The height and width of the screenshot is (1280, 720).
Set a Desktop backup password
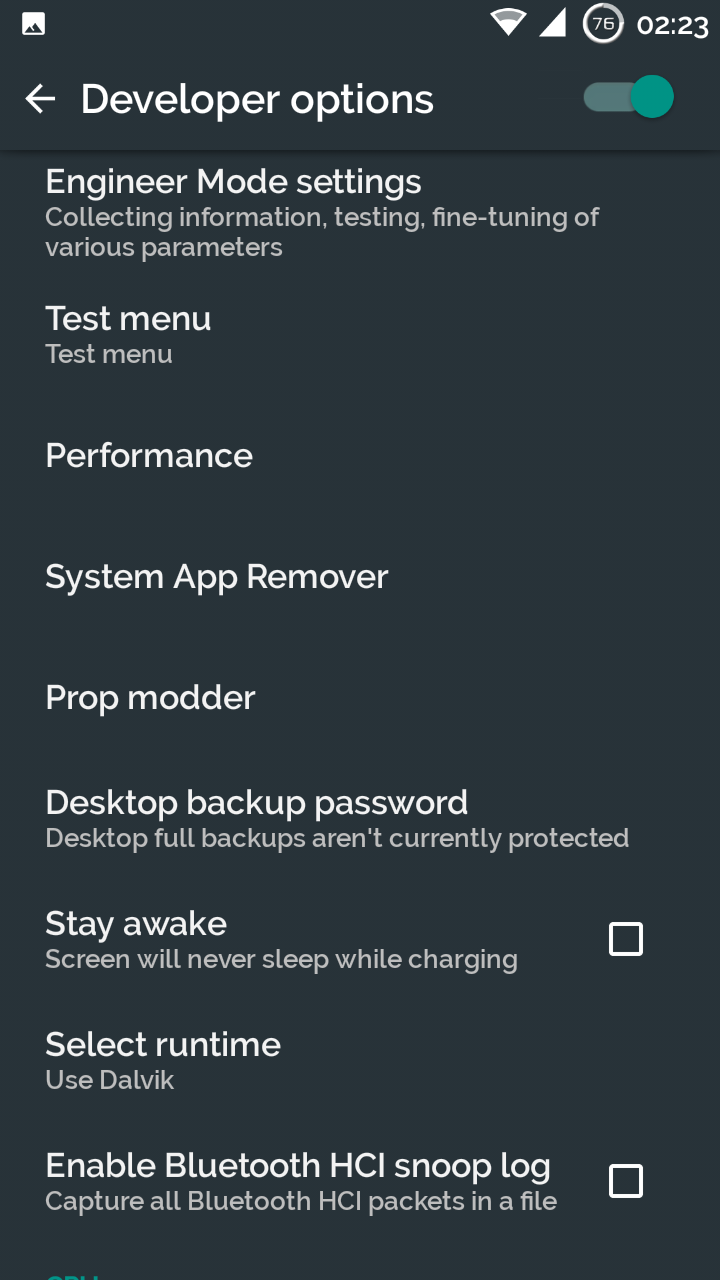(360, 818)
